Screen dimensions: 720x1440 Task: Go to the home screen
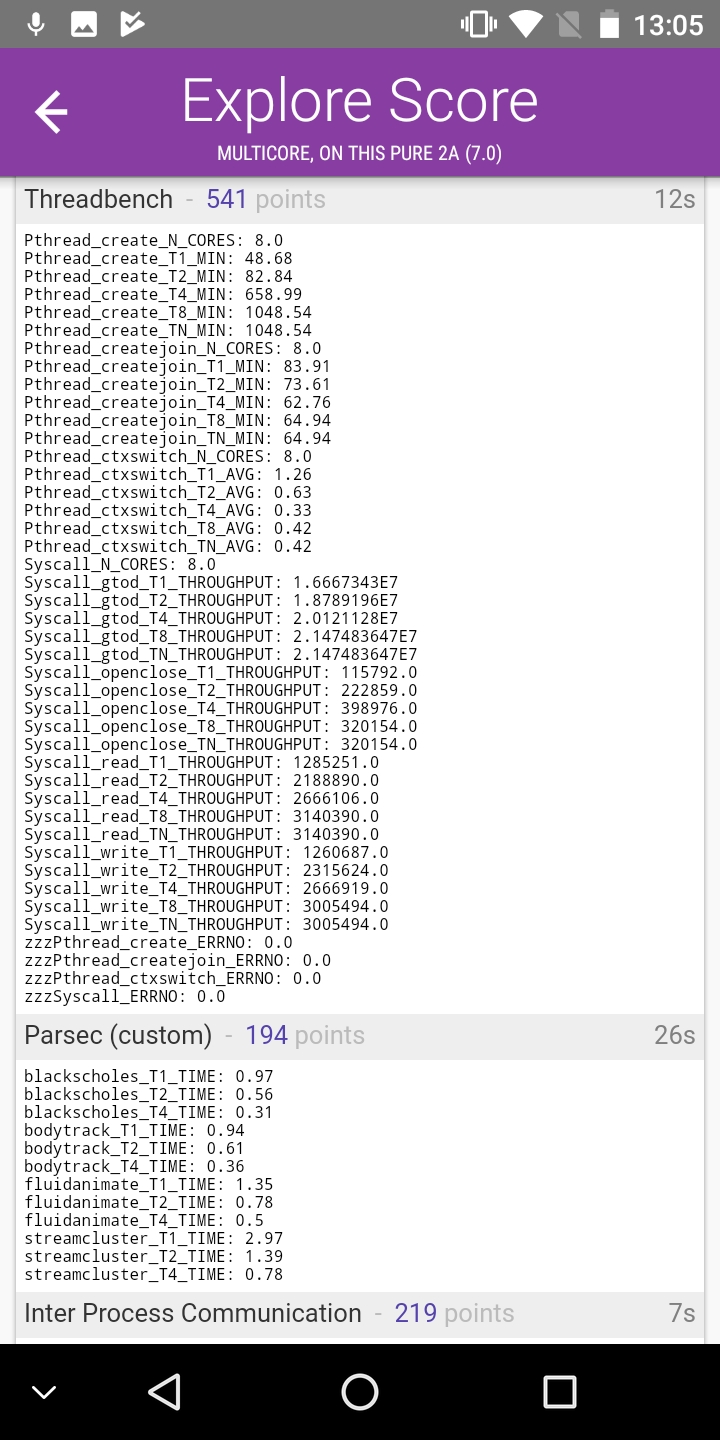tap(360, 1391)
